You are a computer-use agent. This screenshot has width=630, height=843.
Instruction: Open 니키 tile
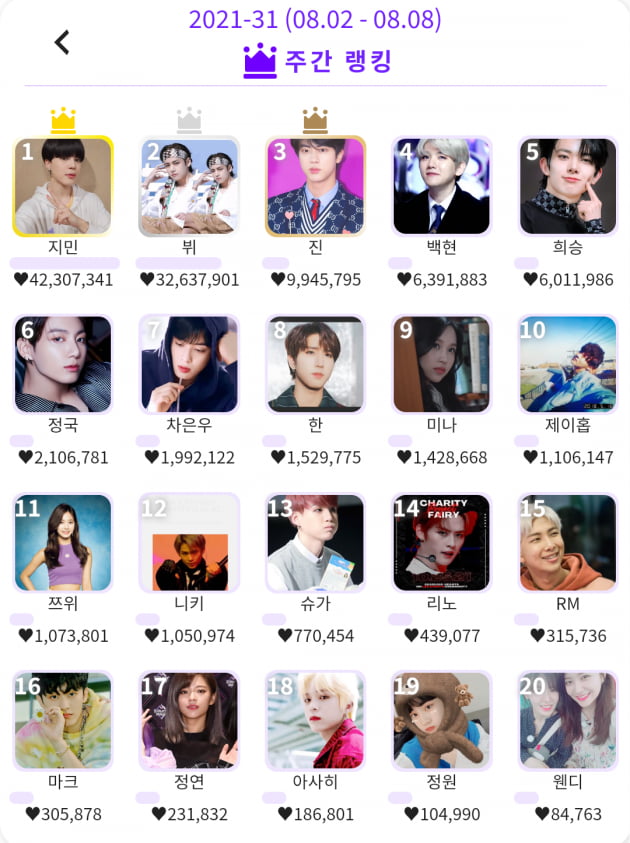189,542
